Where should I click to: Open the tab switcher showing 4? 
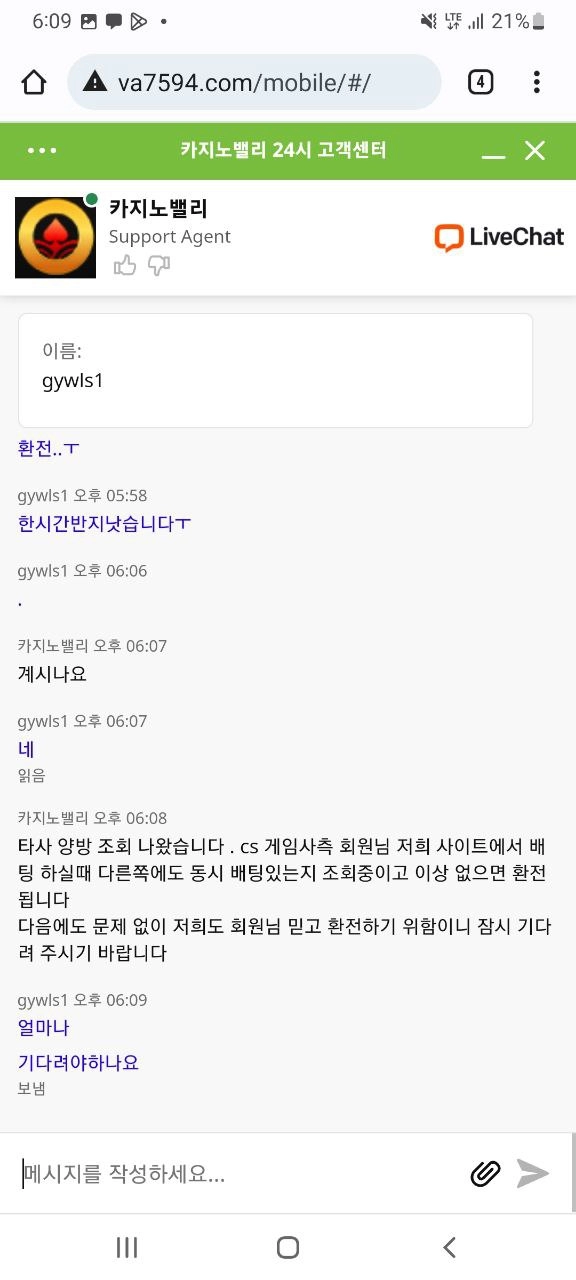(x=481, y=82)
